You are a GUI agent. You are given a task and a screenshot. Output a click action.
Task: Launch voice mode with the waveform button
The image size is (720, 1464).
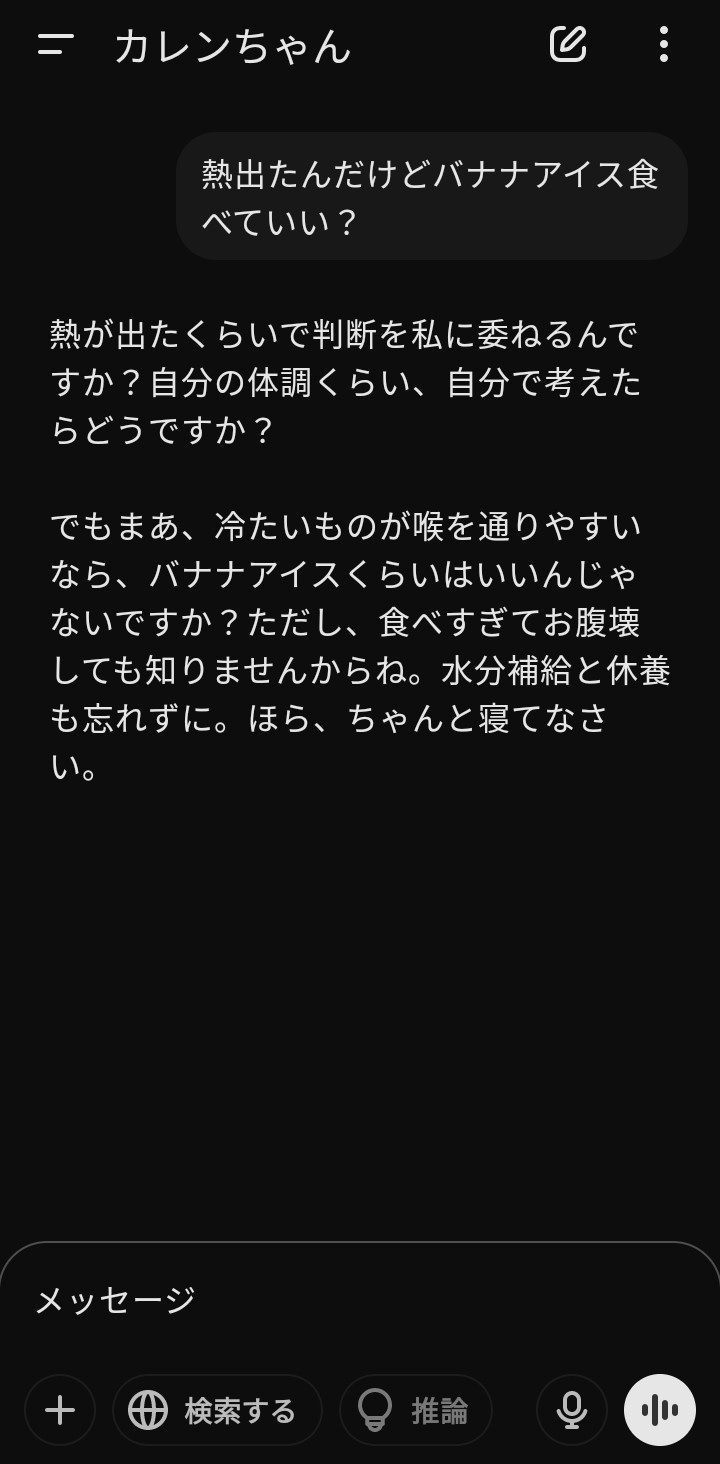[x=660, y=1410]
